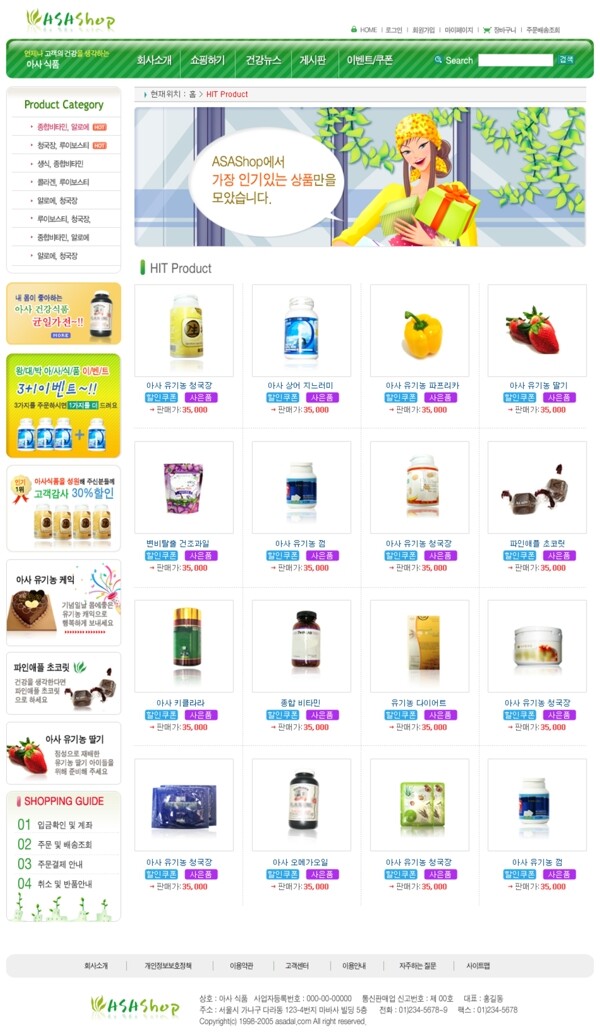Go to the 게시판 board
The height and width of the screenshot is (1034, 600).
[x=313, y=60]
